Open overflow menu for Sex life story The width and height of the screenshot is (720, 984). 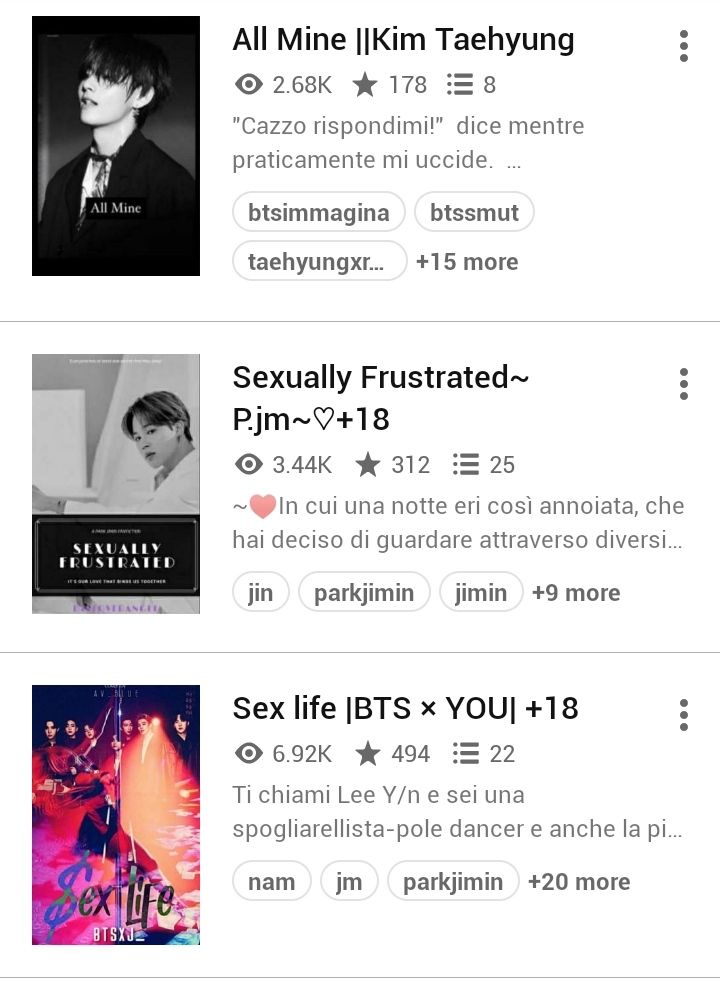pos(684,715)
